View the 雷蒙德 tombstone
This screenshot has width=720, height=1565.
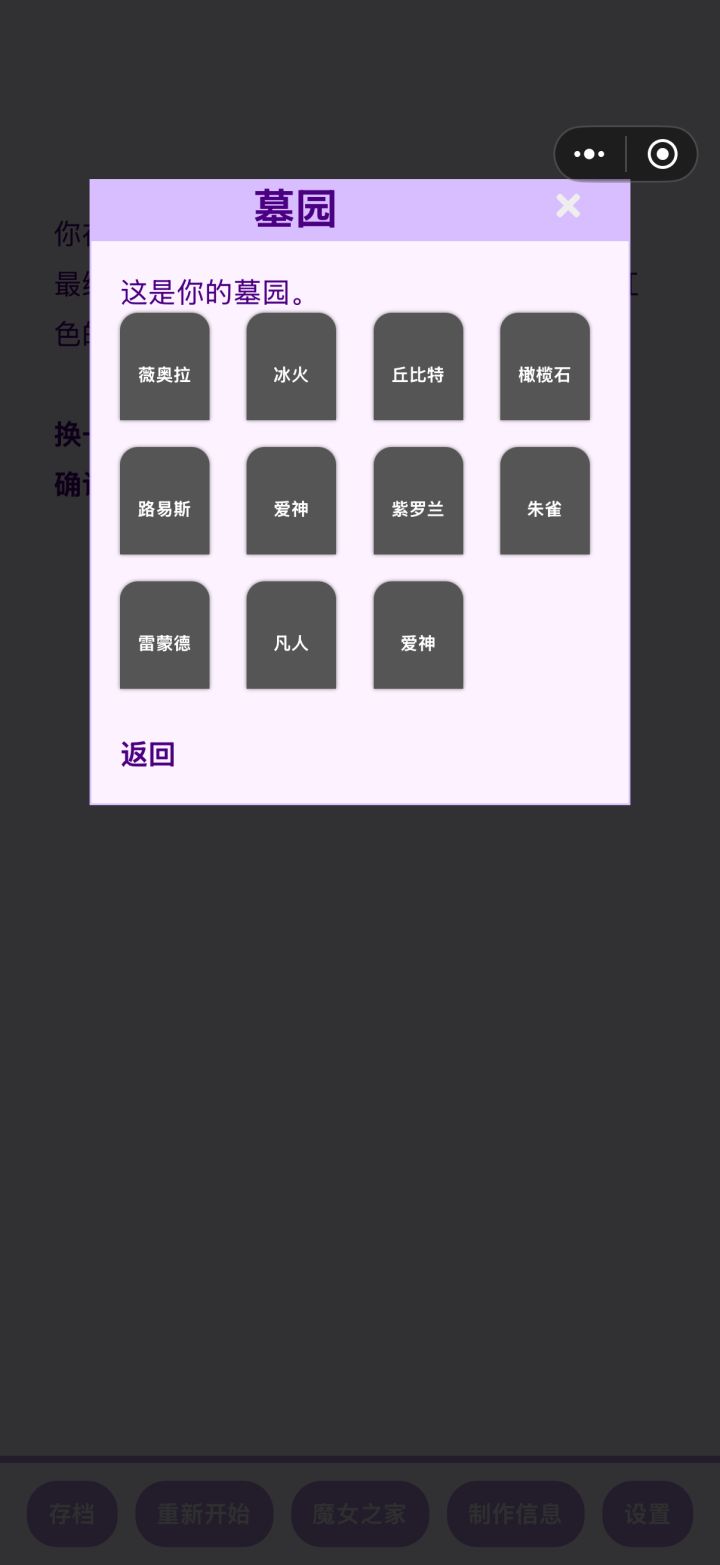(x=164, y=636)
